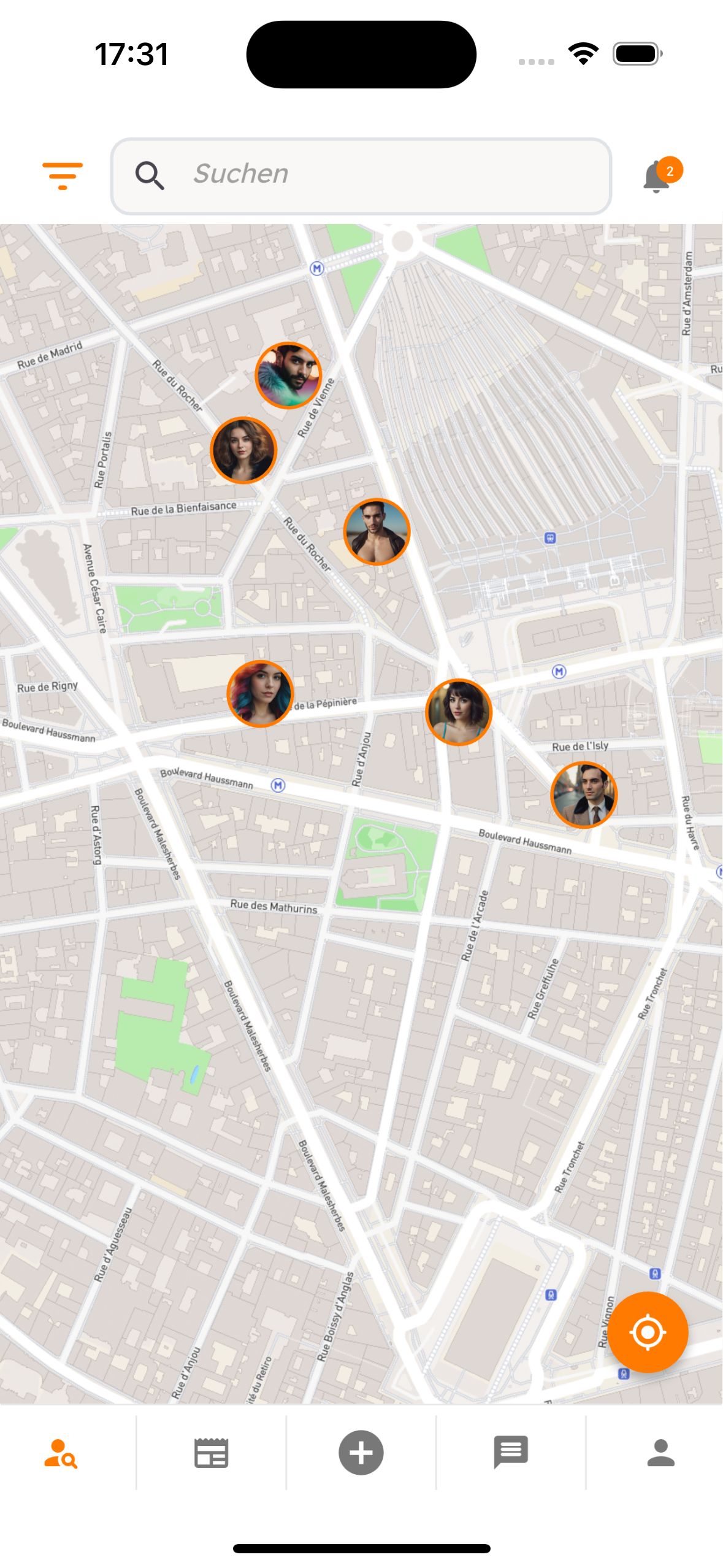This screenshot has width=723, height=1568.
Task: Open the woman with red-blue hair marker
Action: (260, 694)
